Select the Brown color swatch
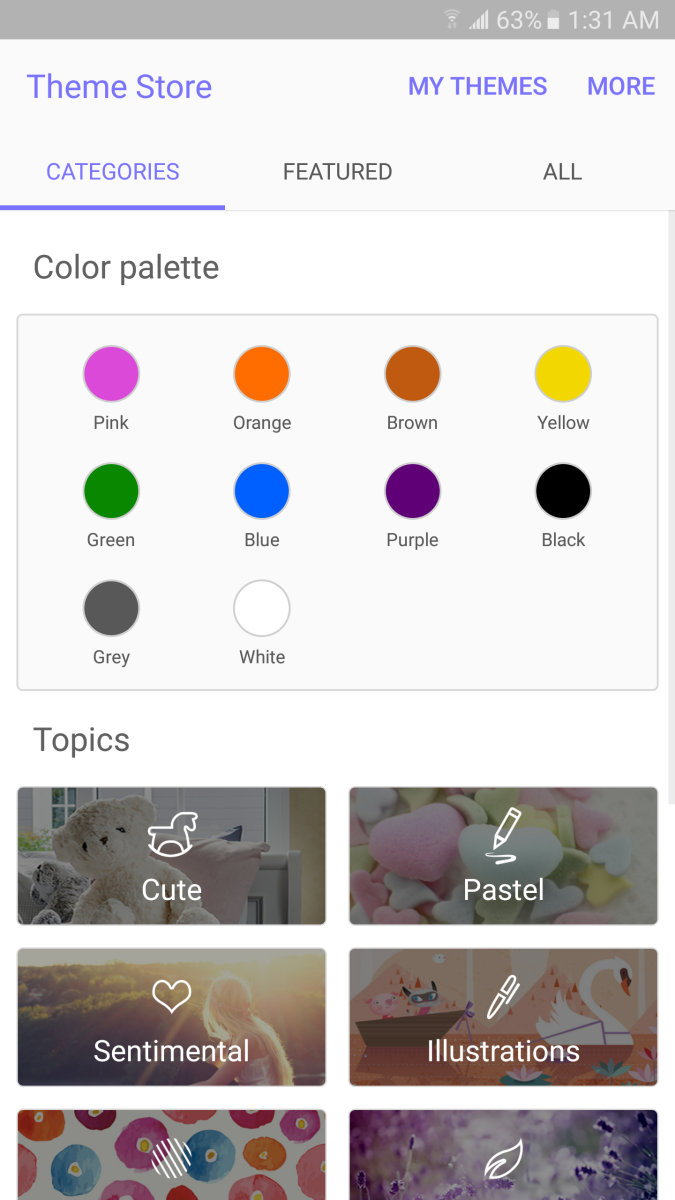675x1200 pixels. pyautogui.click(x=413, y=375)
